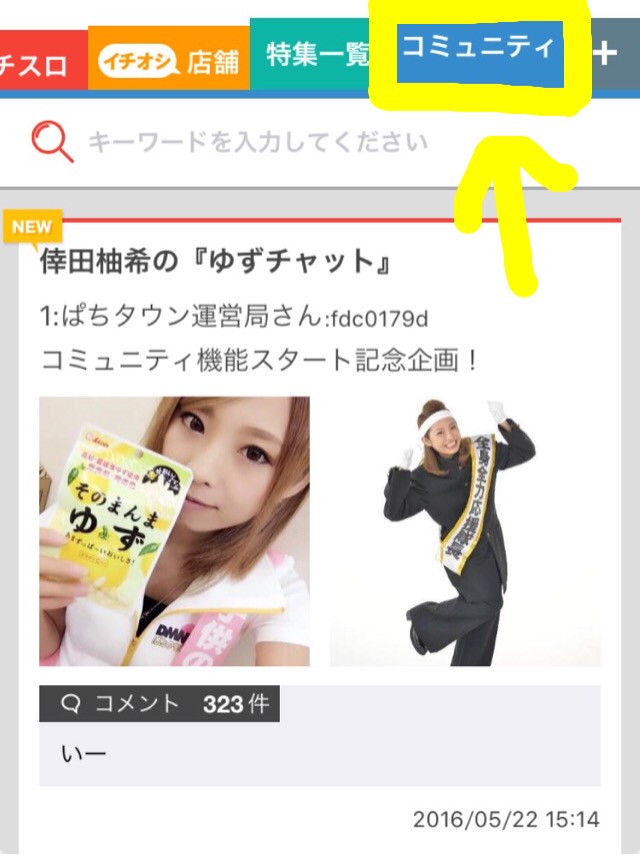This screenshot has width=640, height=855.
Task: View the selfie photo with yuzu snack
Action: [174, 531]
